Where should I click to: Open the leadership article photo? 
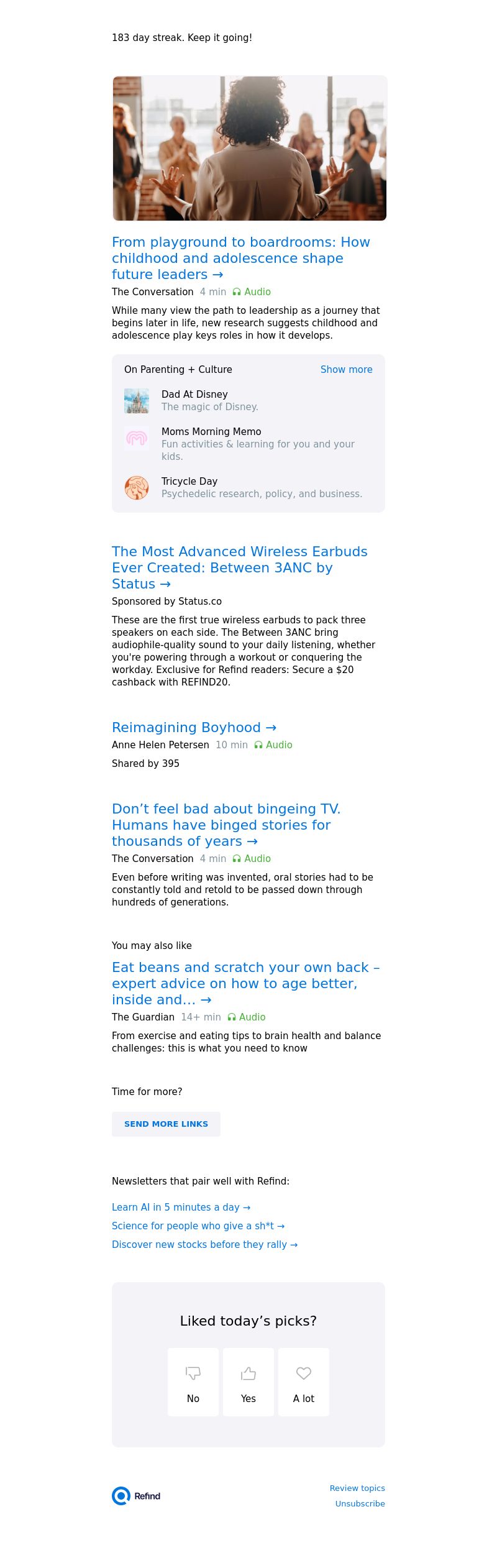[249, 148]
